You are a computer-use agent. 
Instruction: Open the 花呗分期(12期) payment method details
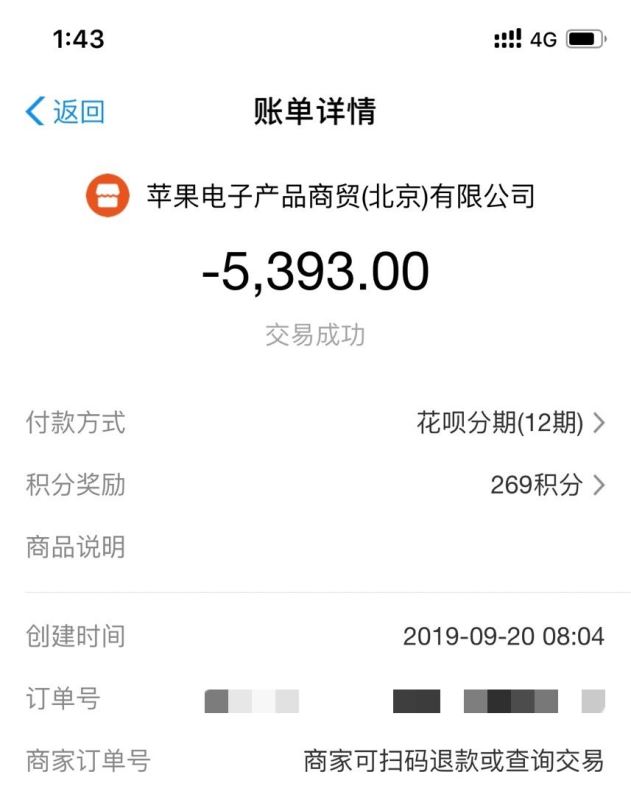tap(510, 423)
